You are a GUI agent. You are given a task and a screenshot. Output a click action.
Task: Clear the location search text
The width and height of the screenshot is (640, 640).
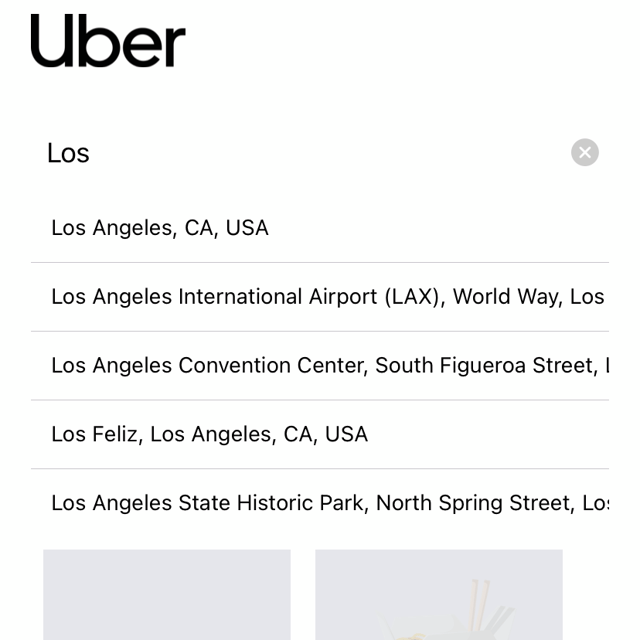[x=585, y=152]
